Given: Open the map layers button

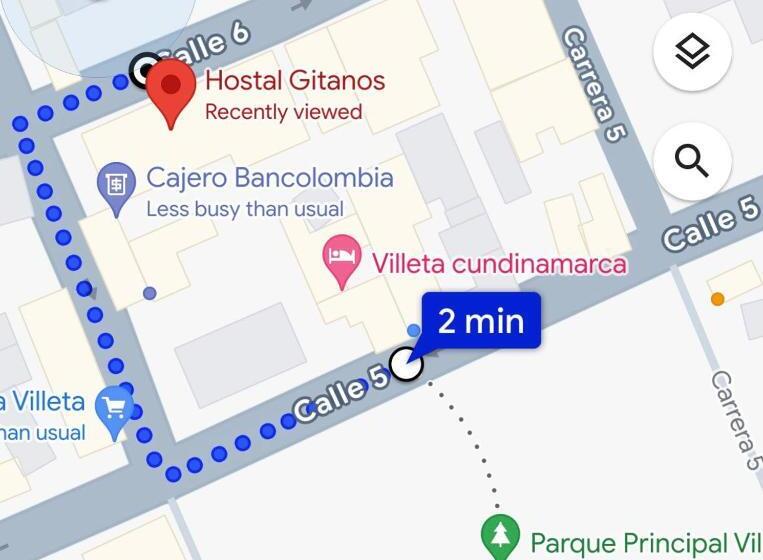Looking at the screenshot, I should 692,53.
